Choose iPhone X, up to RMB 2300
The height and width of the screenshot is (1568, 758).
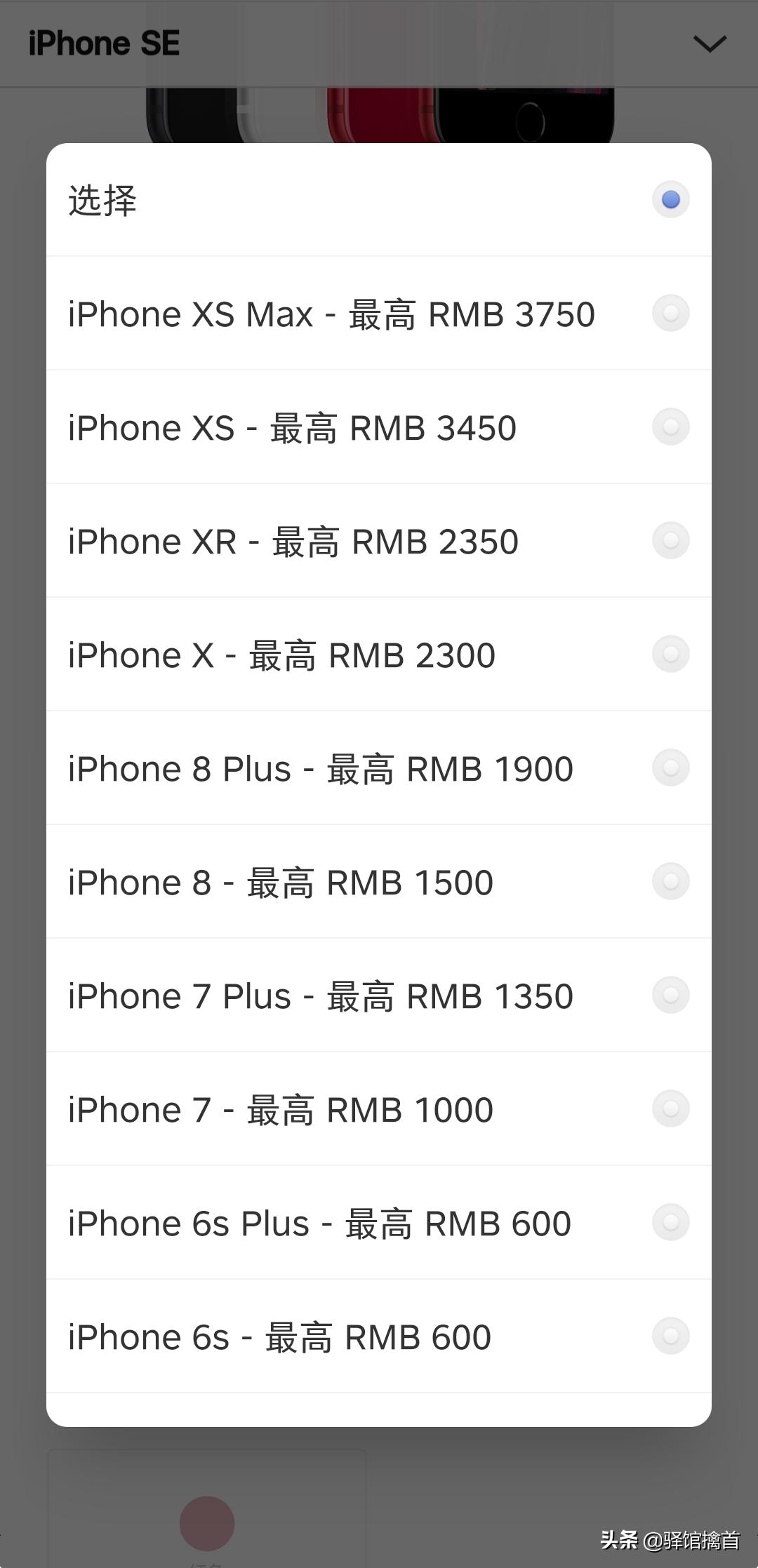379,655
